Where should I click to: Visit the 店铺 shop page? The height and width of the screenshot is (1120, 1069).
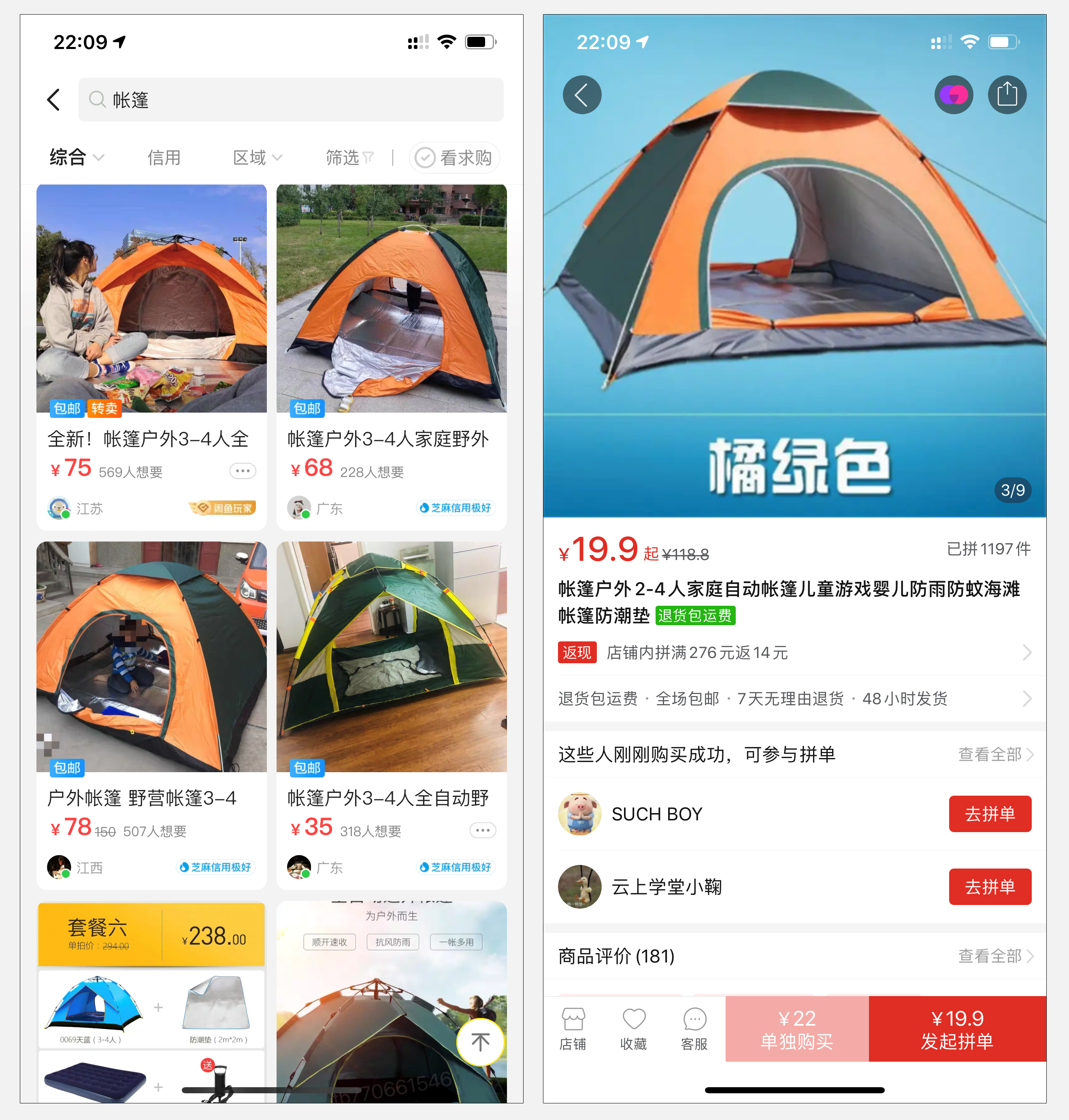point(573,1029)
